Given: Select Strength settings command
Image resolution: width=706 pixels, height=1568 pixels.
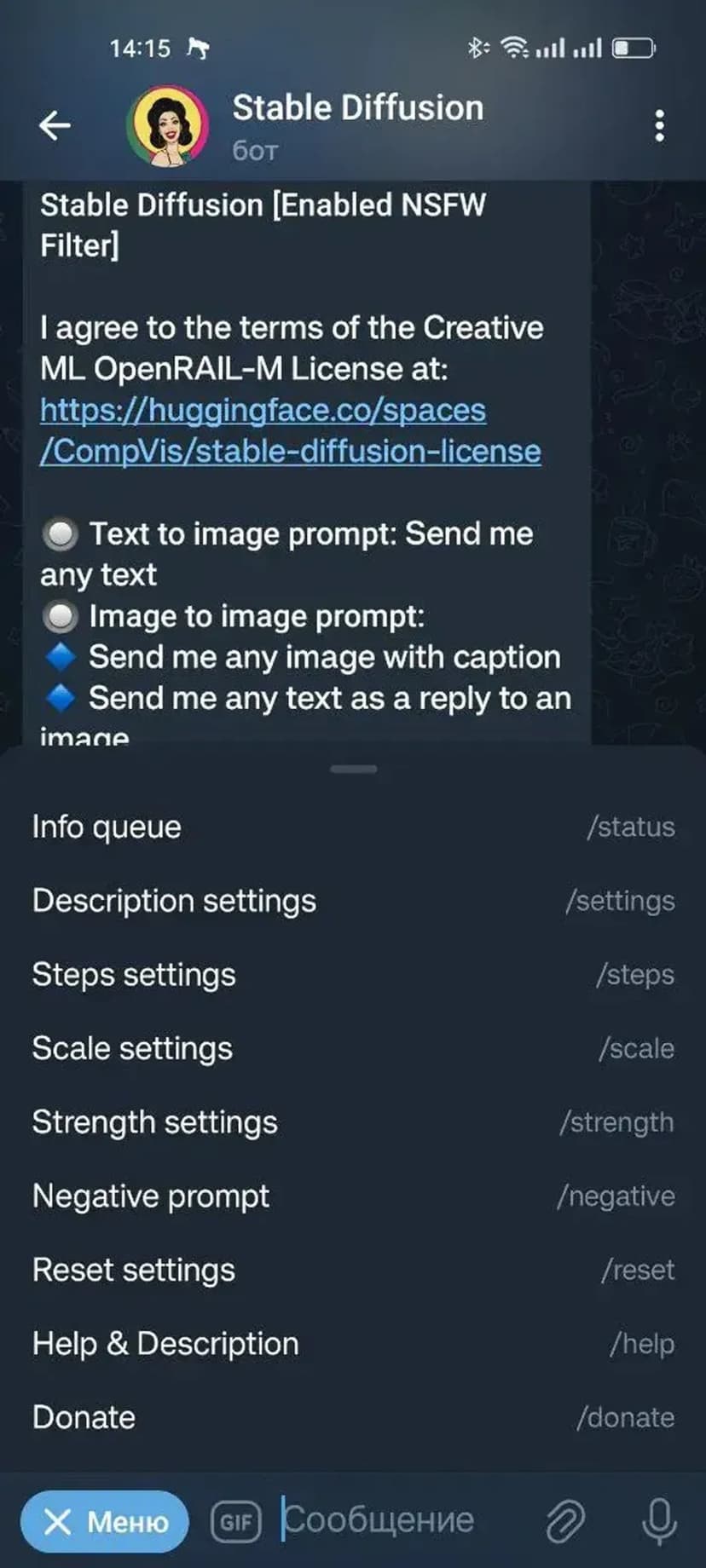Looking at the screenshot, I should pos(353,1122).
